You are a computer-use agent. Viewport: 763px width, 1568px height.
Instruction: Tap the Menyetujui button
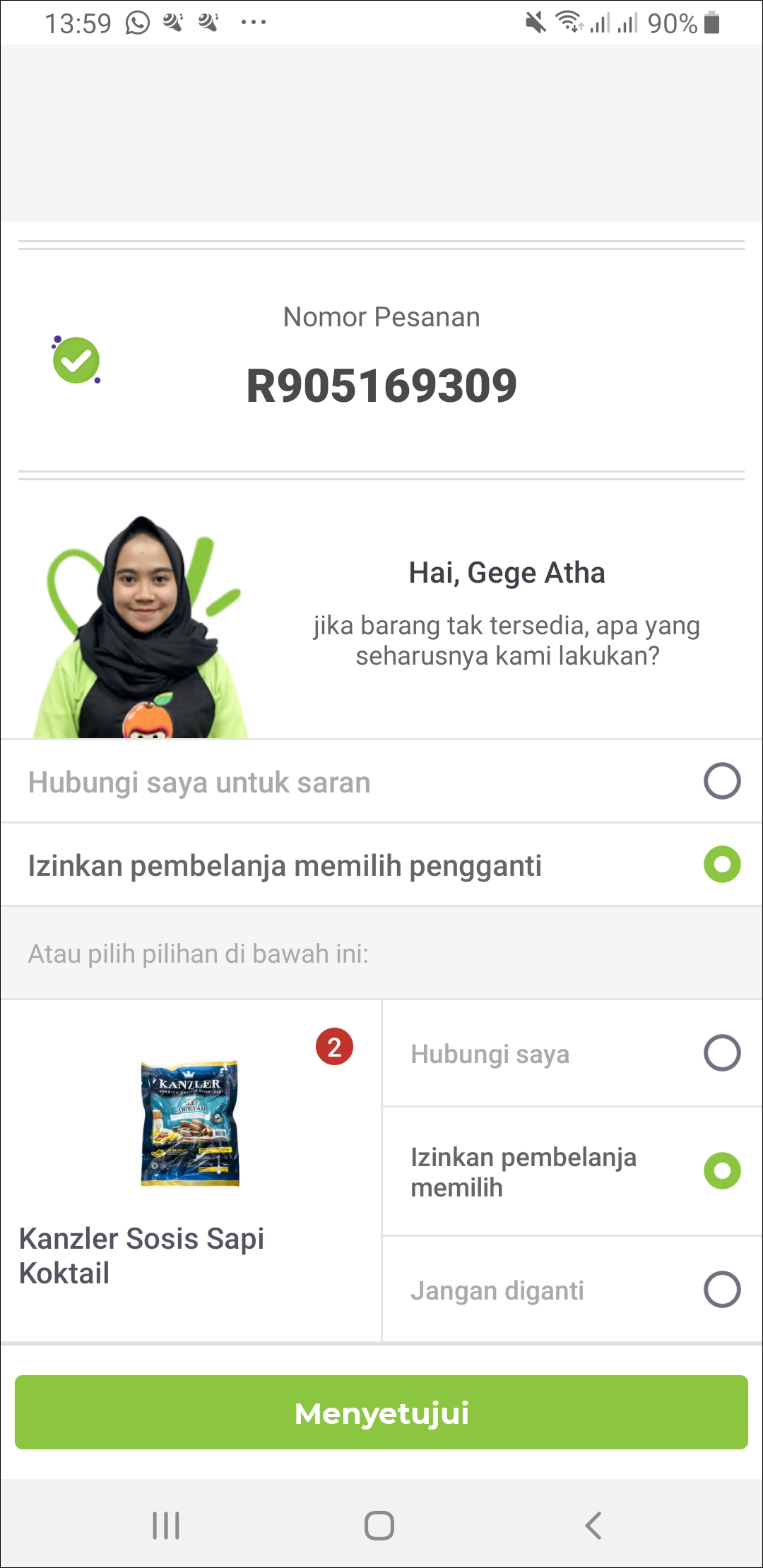coord(381,1413)
